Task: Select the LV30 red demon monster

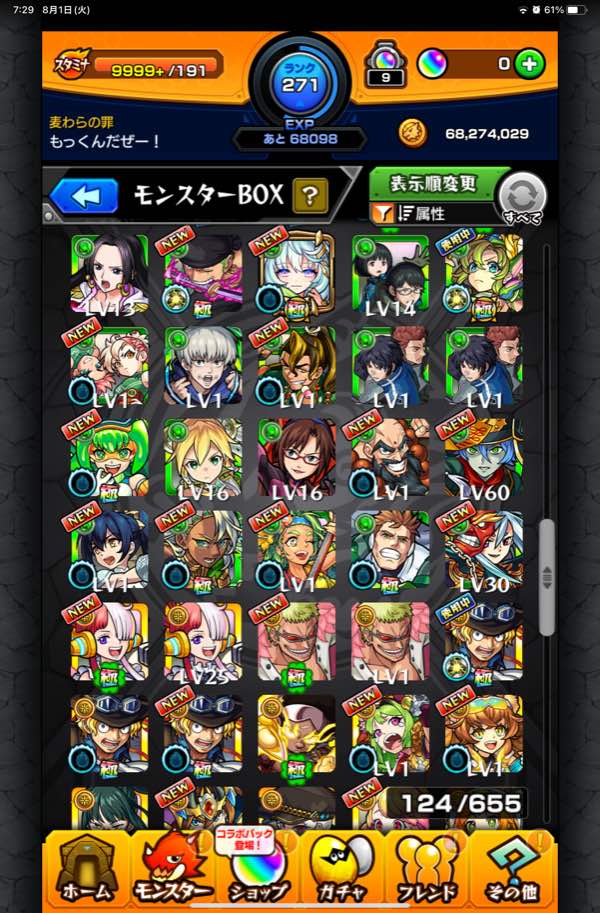Action: click(485, 549)
